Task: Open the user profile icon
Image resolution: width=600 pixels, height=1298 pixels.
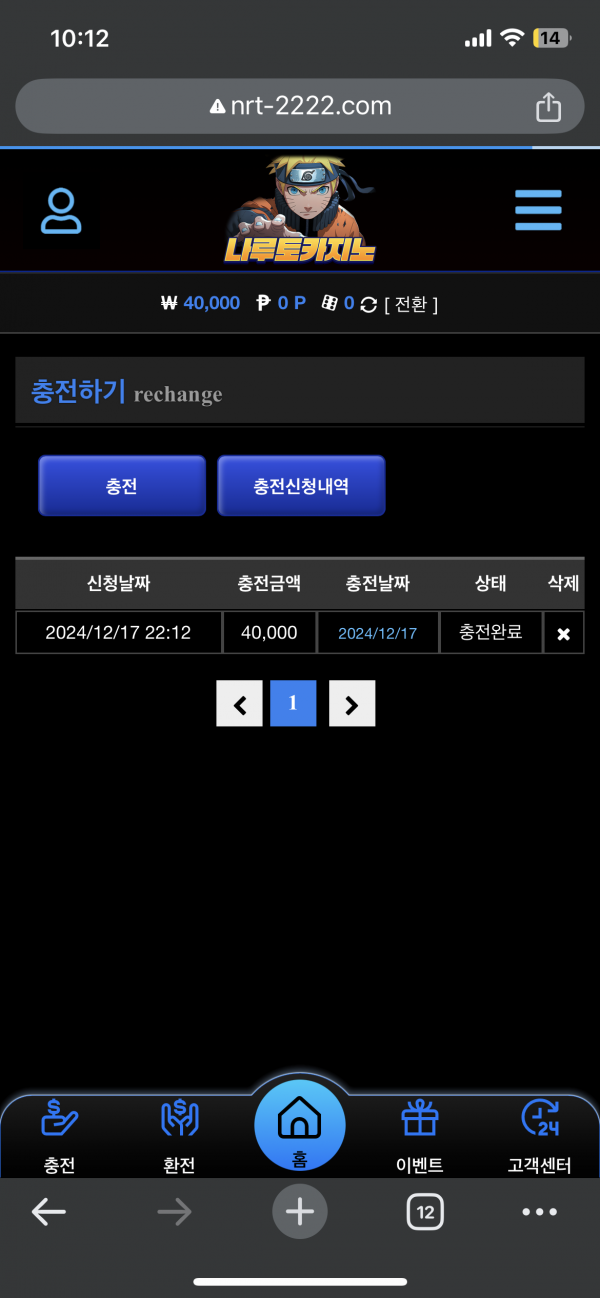Action: pyautogui.click(x=61, y=210)
